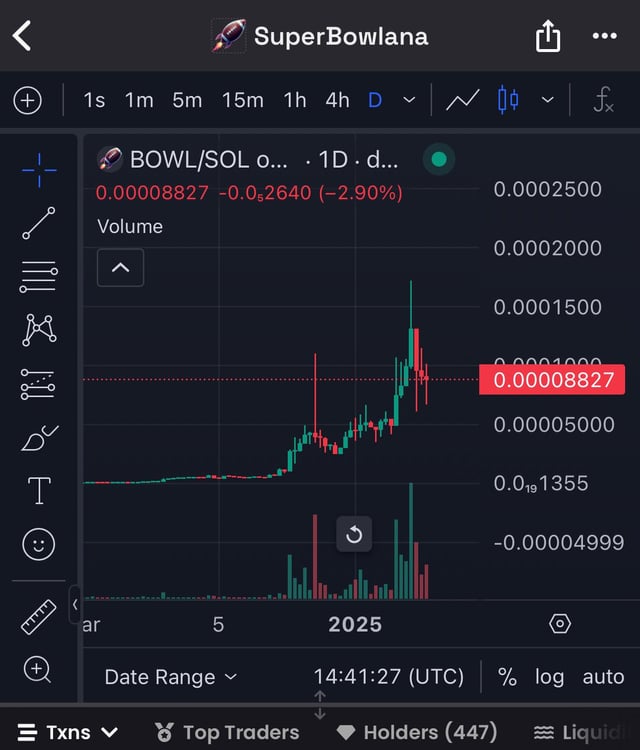
Task: Open the emoji sticker tool
Action: [38, 544]
